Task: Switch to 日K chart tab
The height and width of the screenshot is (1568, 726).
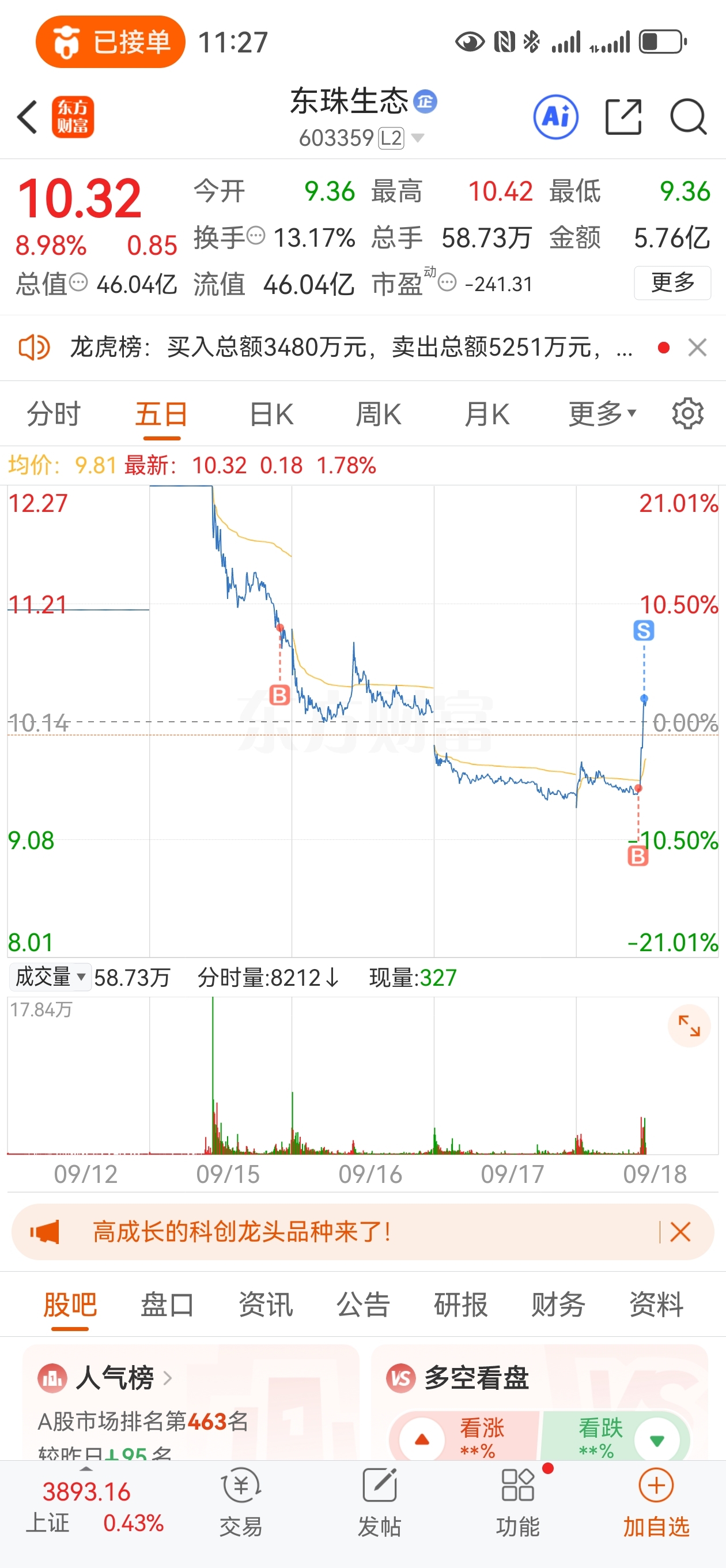Action: (271, 414)
